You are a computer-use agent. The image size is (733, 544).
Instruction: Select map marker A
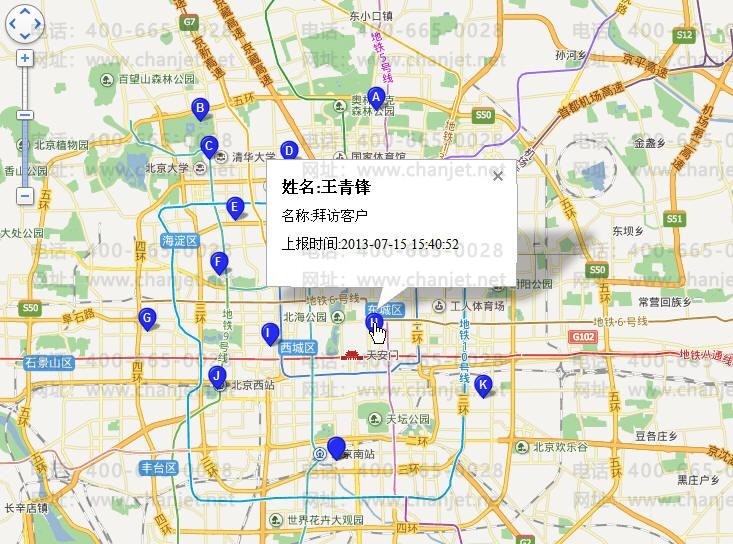(x=376, y=98)
